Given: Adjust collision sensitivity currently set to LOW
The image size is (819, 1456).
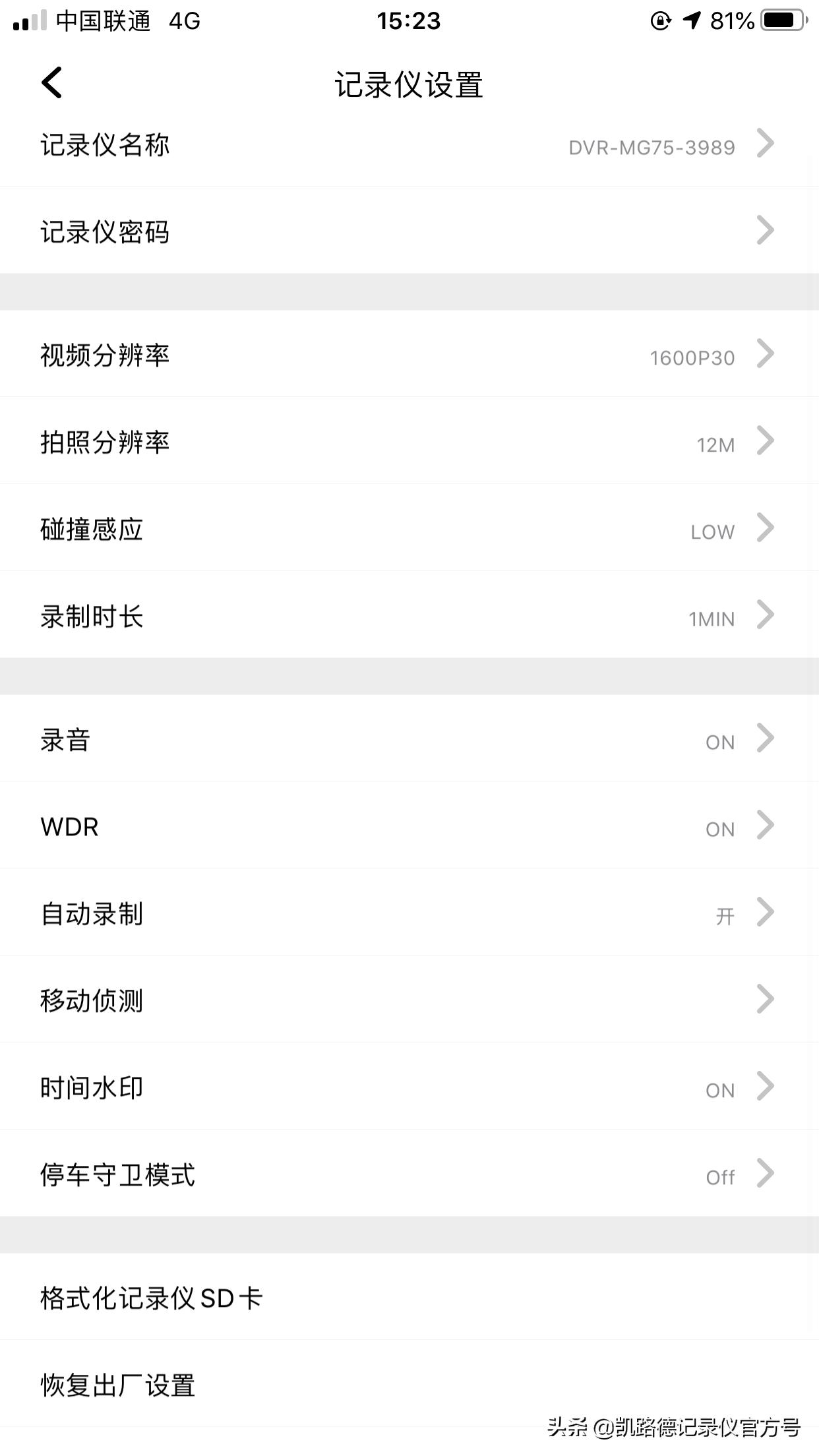Looking at the screenshot, I should [x=712, y=531].
